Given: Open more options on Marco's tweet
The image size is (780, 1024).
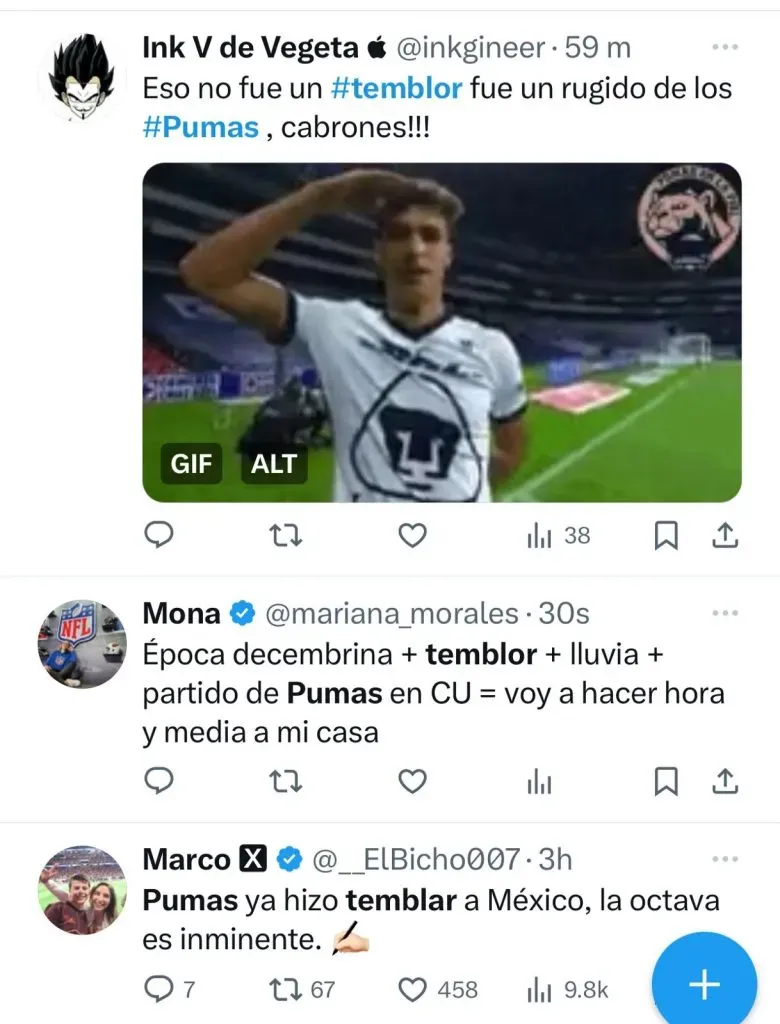Looking at the screenshot, I should click(x=723, y=859).
